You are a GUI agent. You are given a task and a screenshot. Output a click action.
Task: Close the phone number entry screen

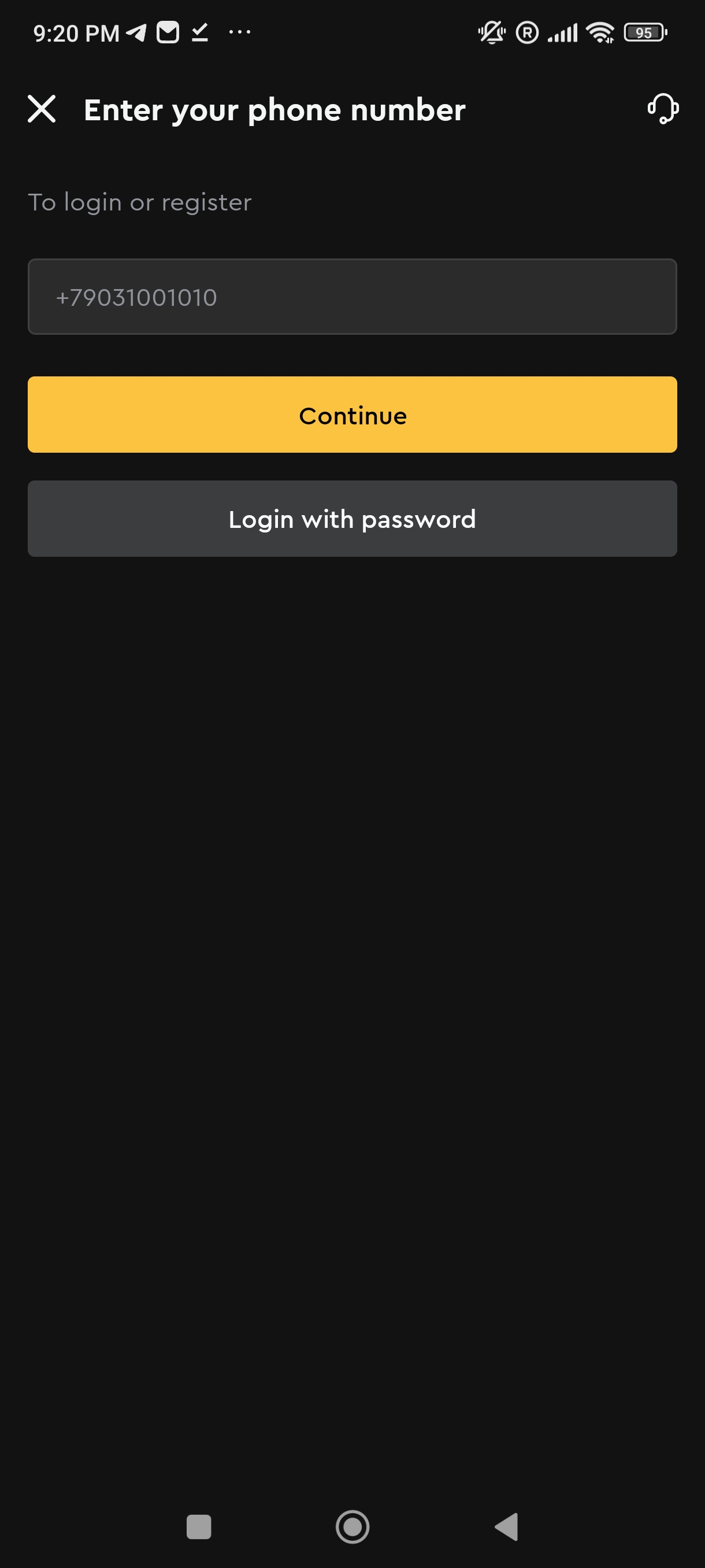click(42, 109)
